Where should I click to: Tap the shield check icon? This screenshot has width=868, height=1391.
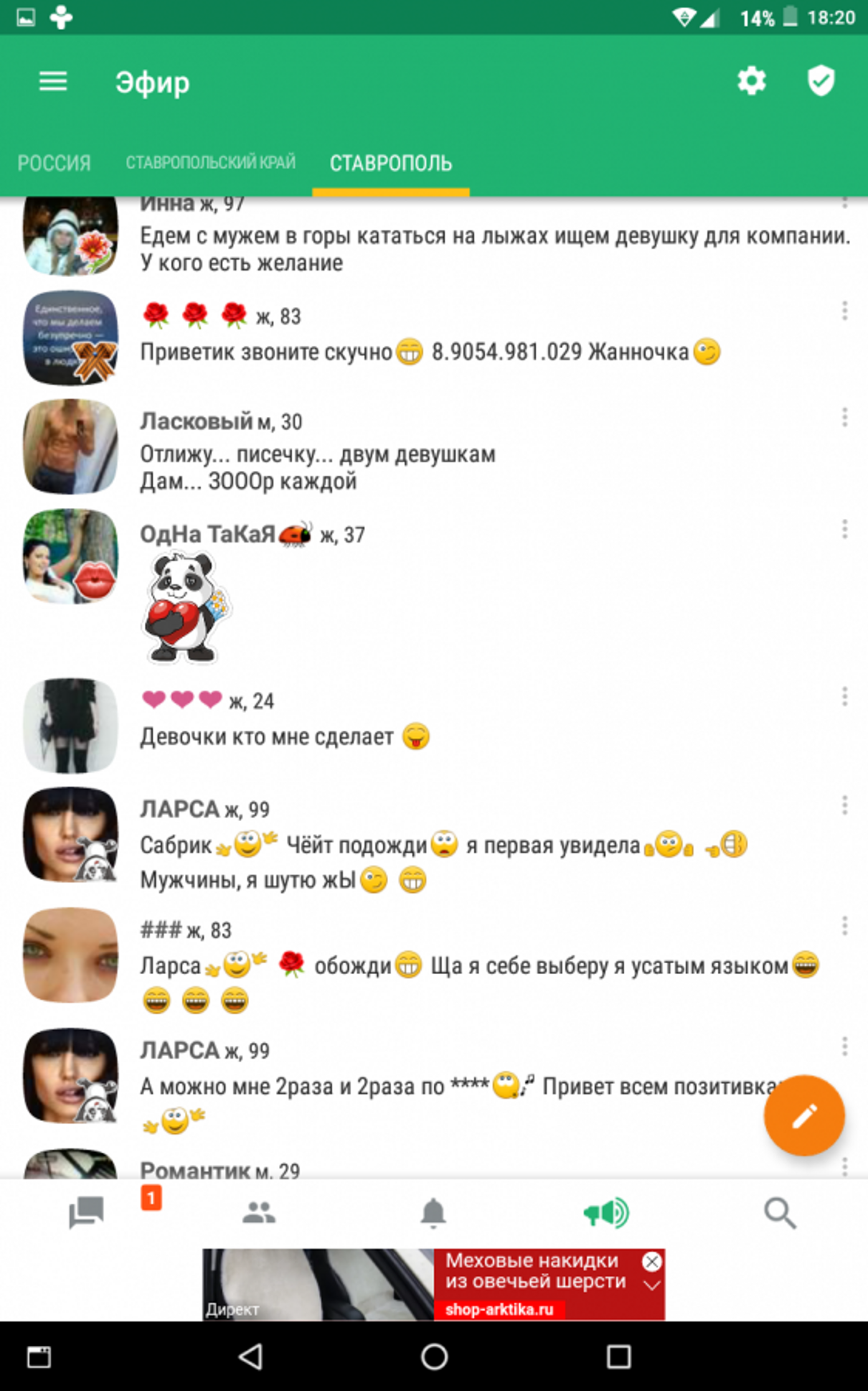pyautogui.click(x=821, y=81)
